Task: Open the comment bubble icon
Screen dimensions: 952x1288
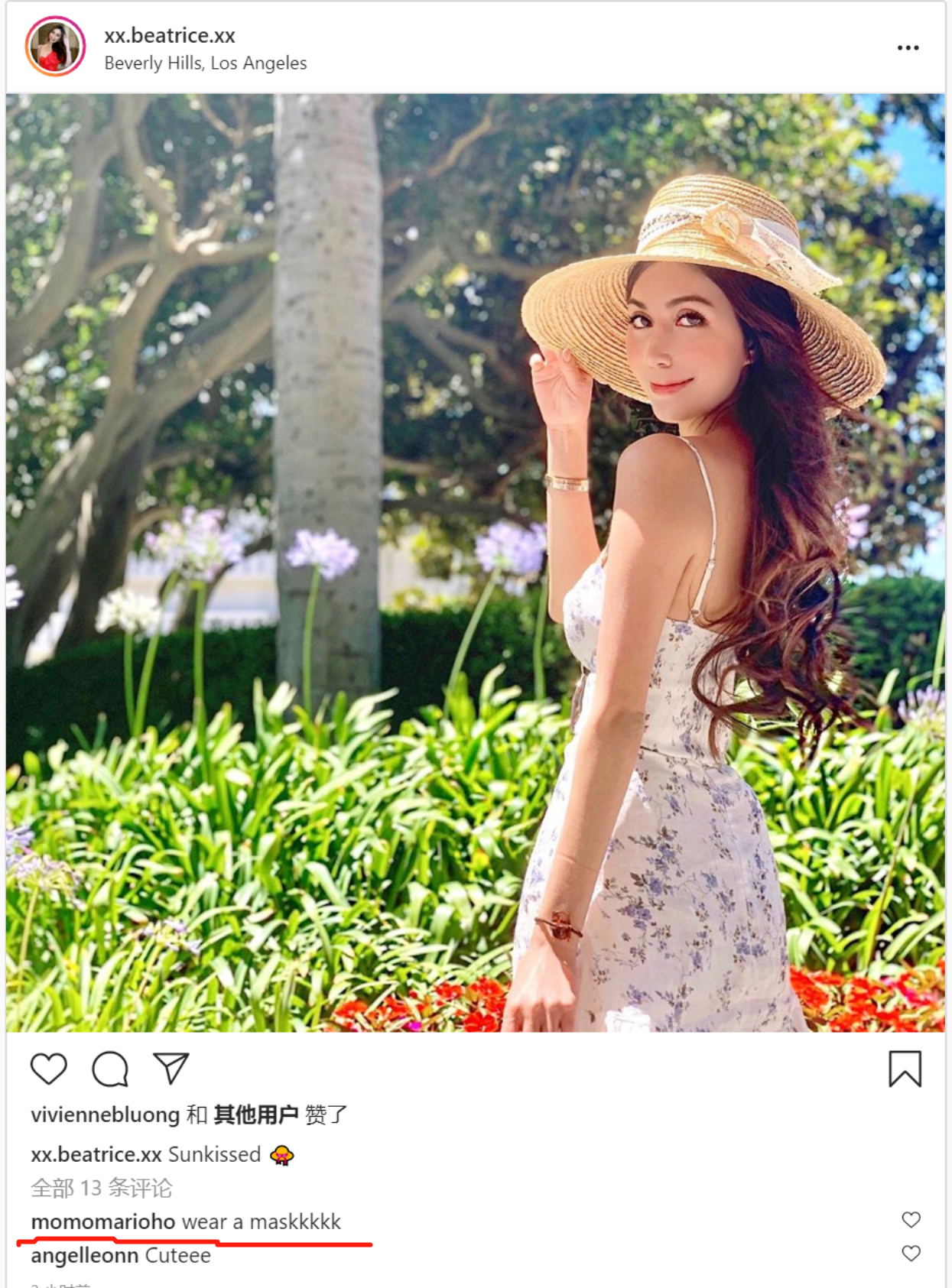Action: (x=110, y=1068)
